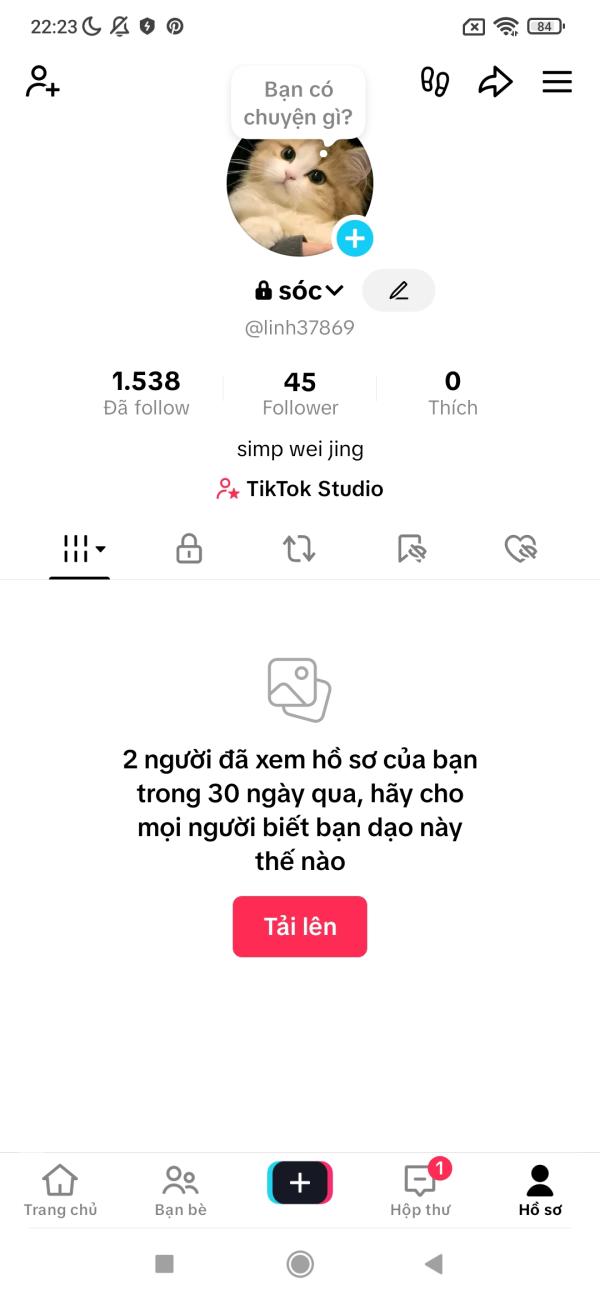600x1300 pixels.
Task: Open the hamburger menu
Action: coord(557,82)
